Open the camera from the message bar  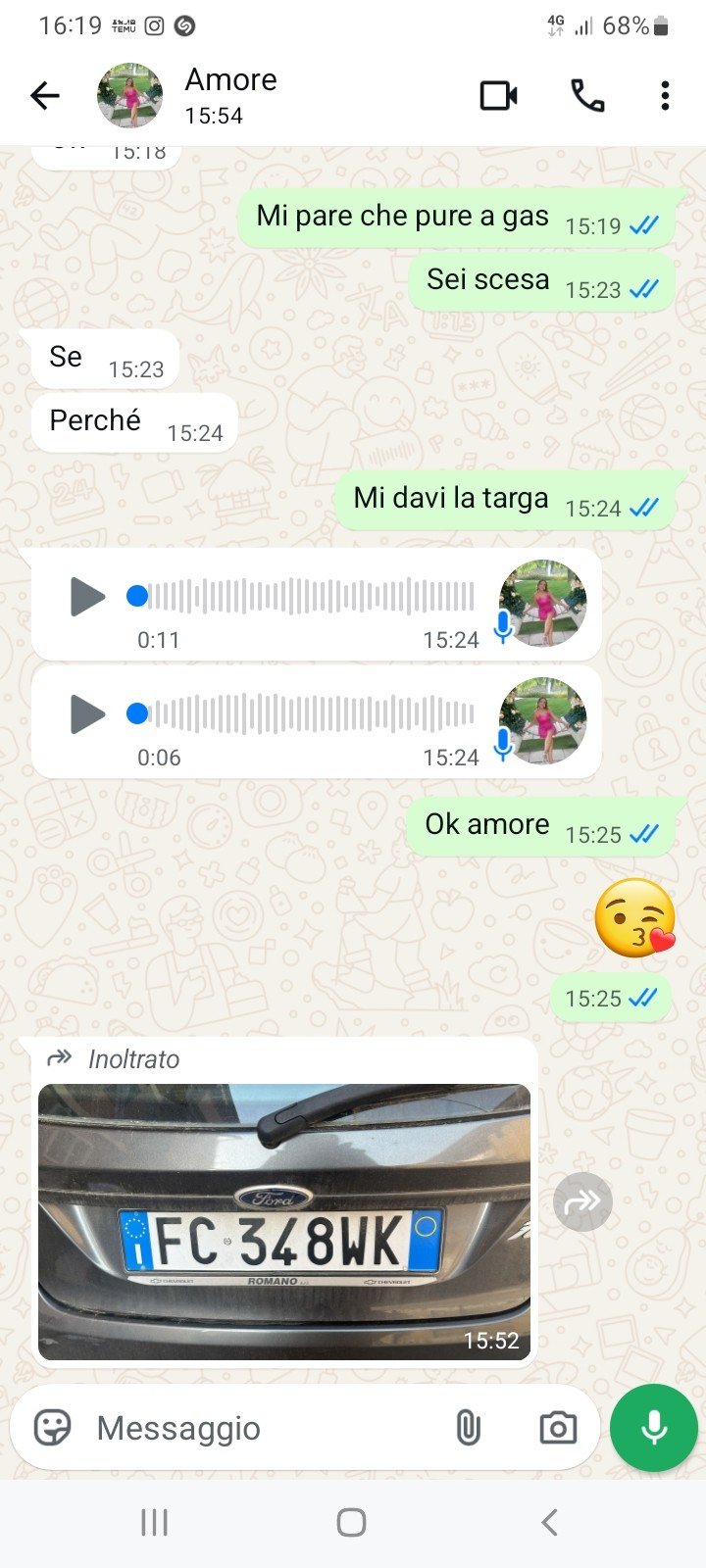click(x=558, y=1428)
